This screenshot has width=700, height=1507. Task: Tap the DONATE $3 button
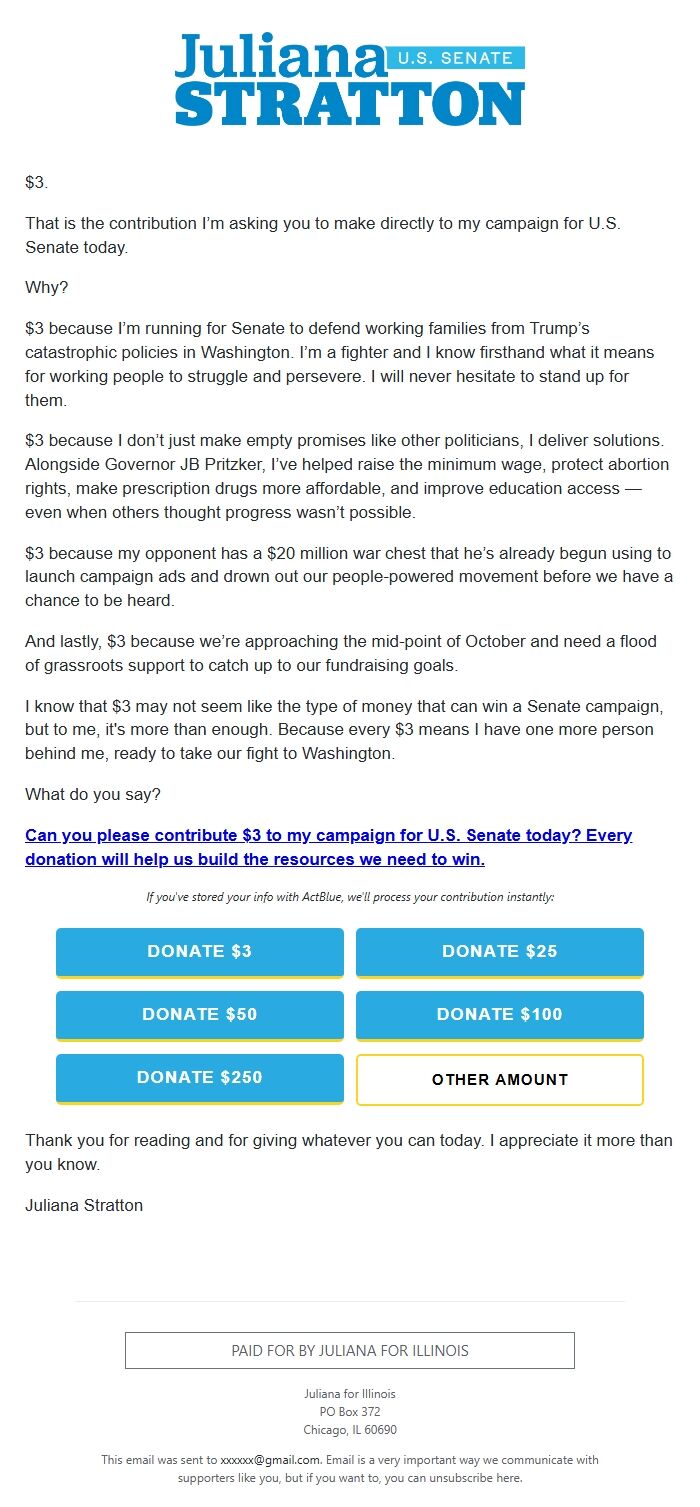click(x=199, y=952)
